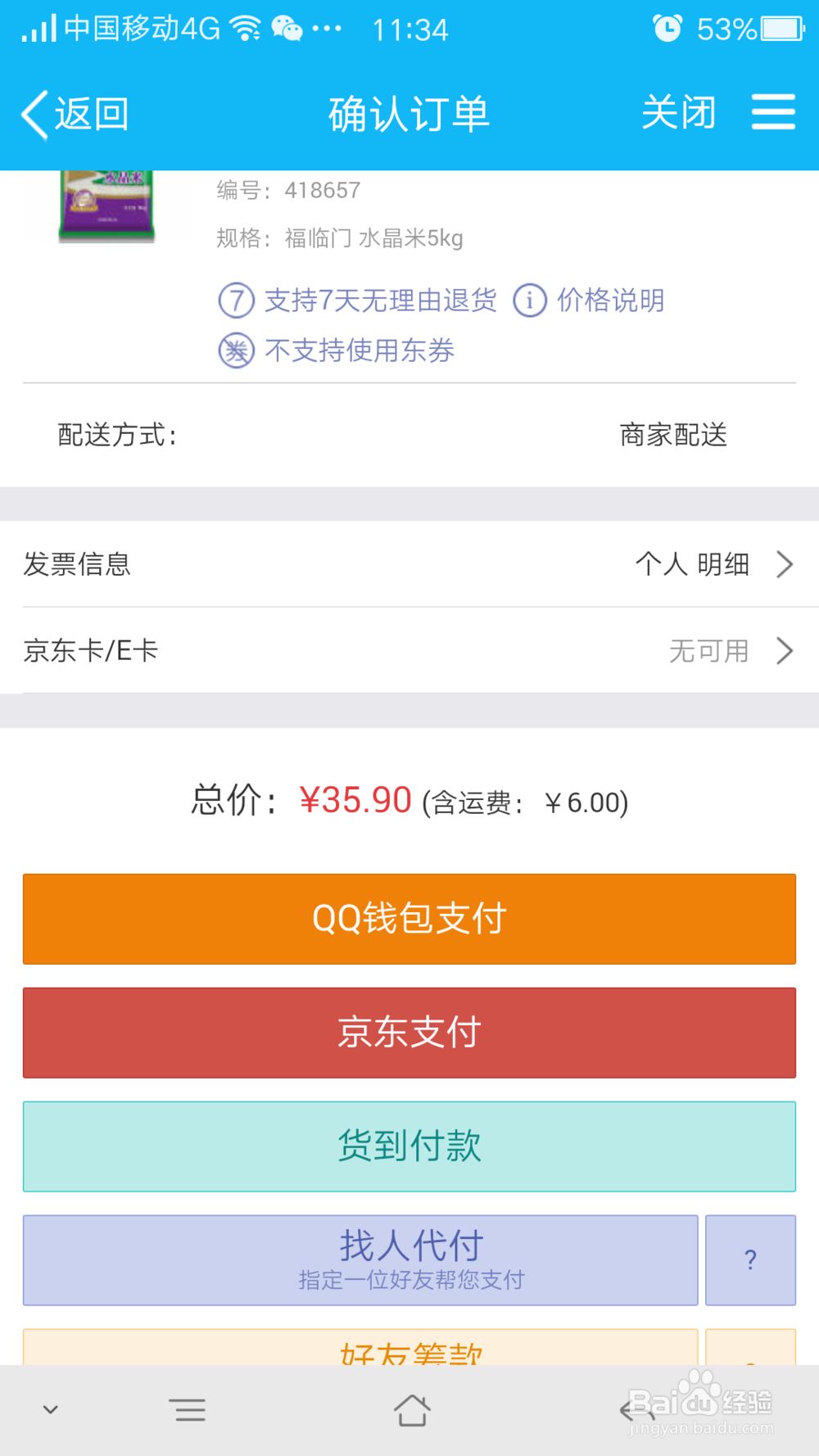The height and width of the screenshot is (1456, 819).
Task: View 支持7天无理由退货 details
Action: tap(357, 301)
